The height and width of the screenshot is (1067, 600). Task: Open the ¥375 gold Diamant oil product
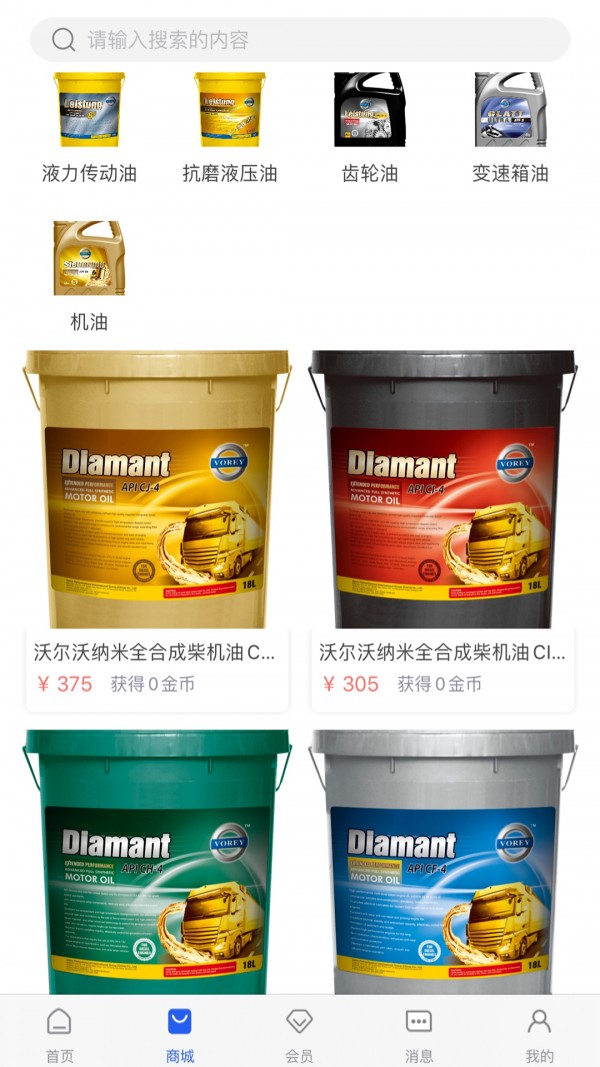(x=157, y=530)
